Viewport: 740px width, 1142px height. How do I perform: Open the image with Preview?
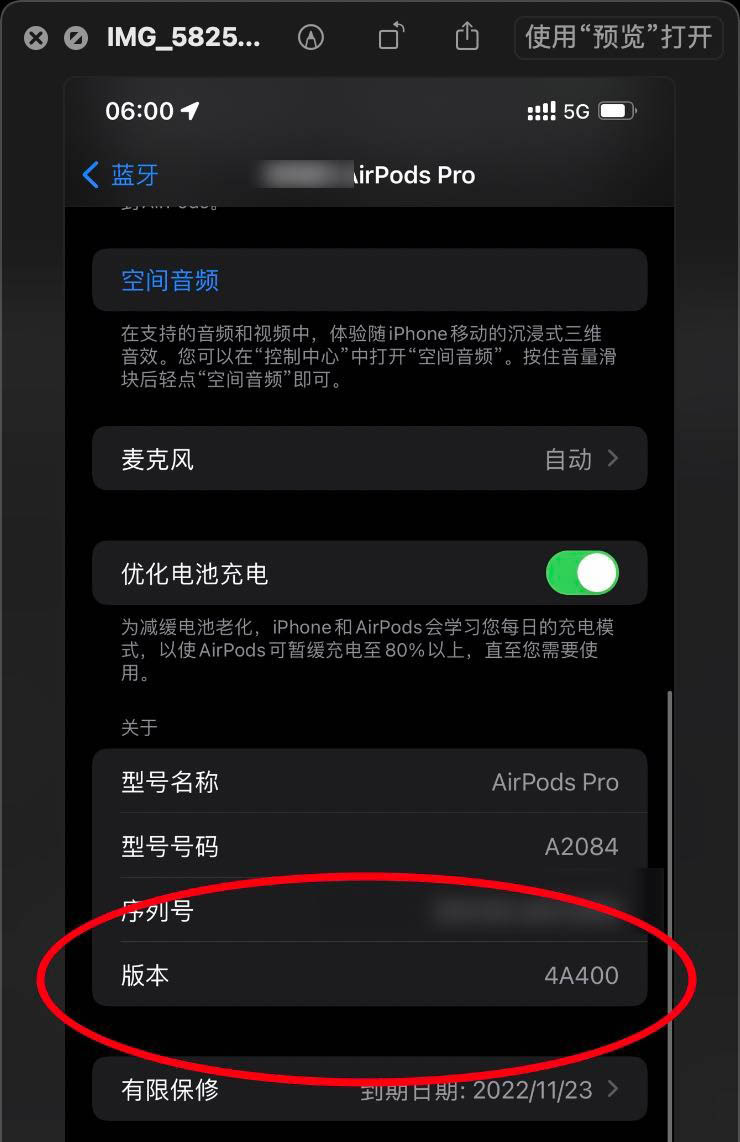click(618, 37)
